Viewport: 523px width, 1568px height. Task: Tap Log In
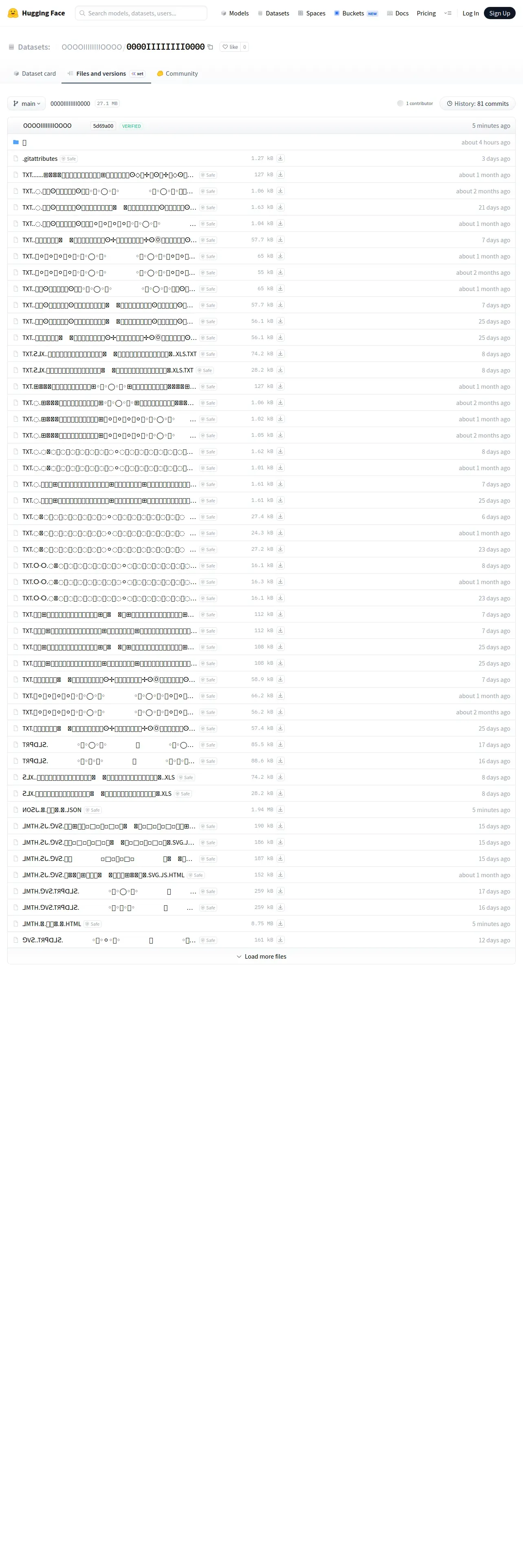coord(470,13)
